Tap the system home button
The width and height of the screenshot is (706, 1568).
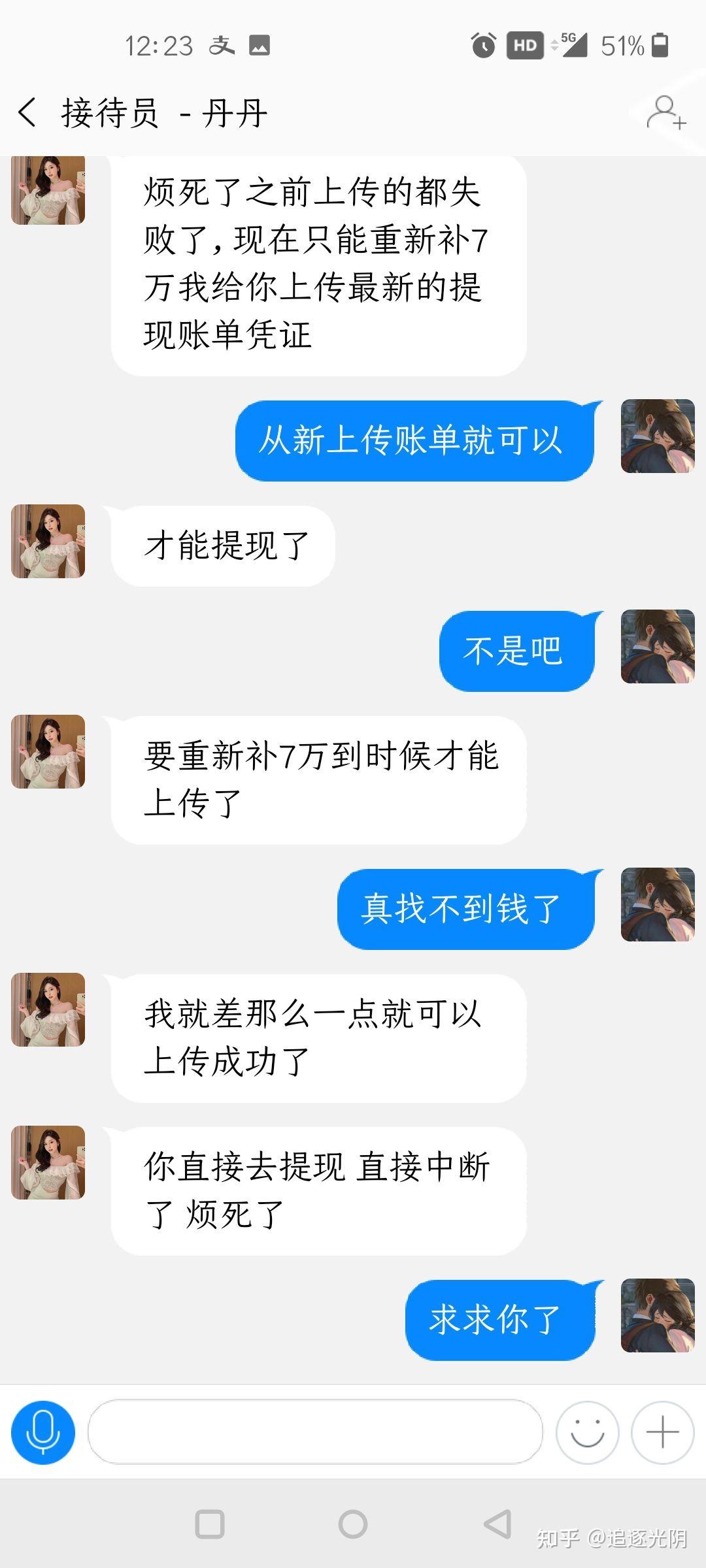[x=353, y=1524]
